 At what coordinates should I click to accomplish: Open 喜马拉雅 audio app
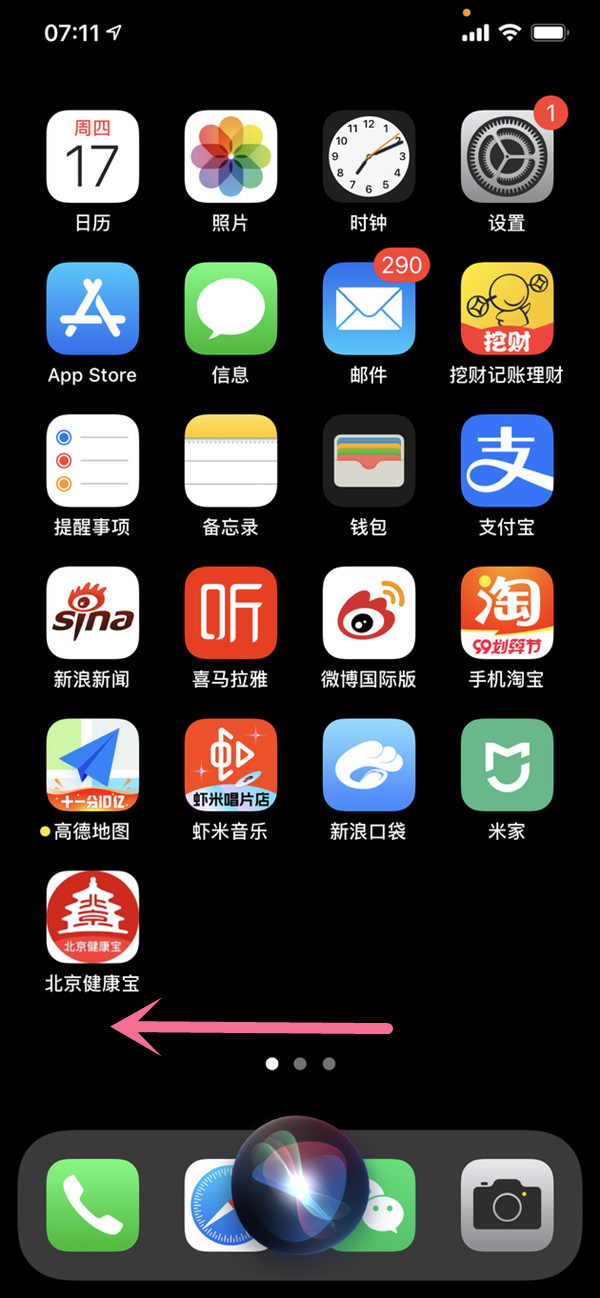(x=231, y=613)
